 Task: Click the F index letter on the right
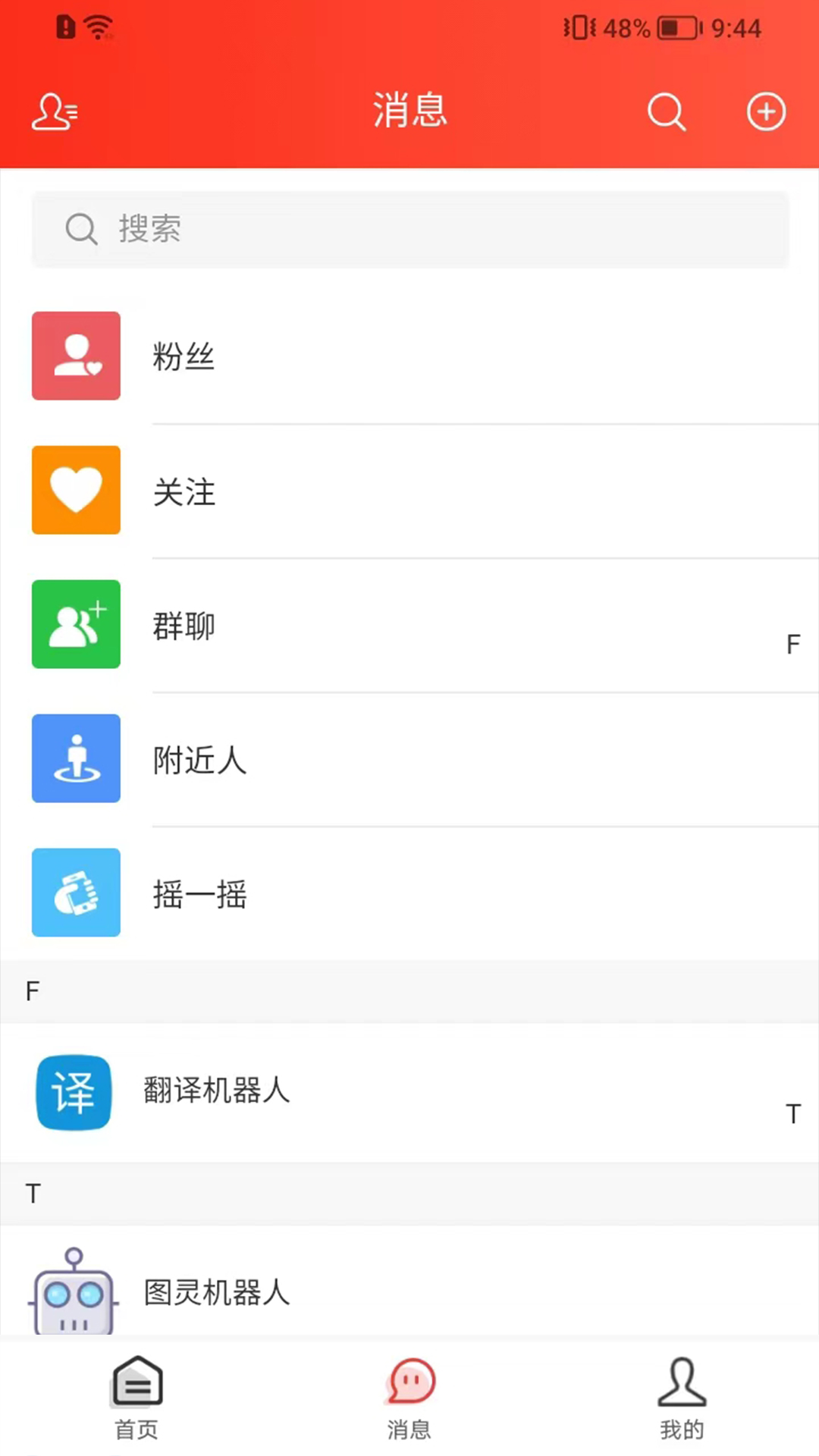793,643
